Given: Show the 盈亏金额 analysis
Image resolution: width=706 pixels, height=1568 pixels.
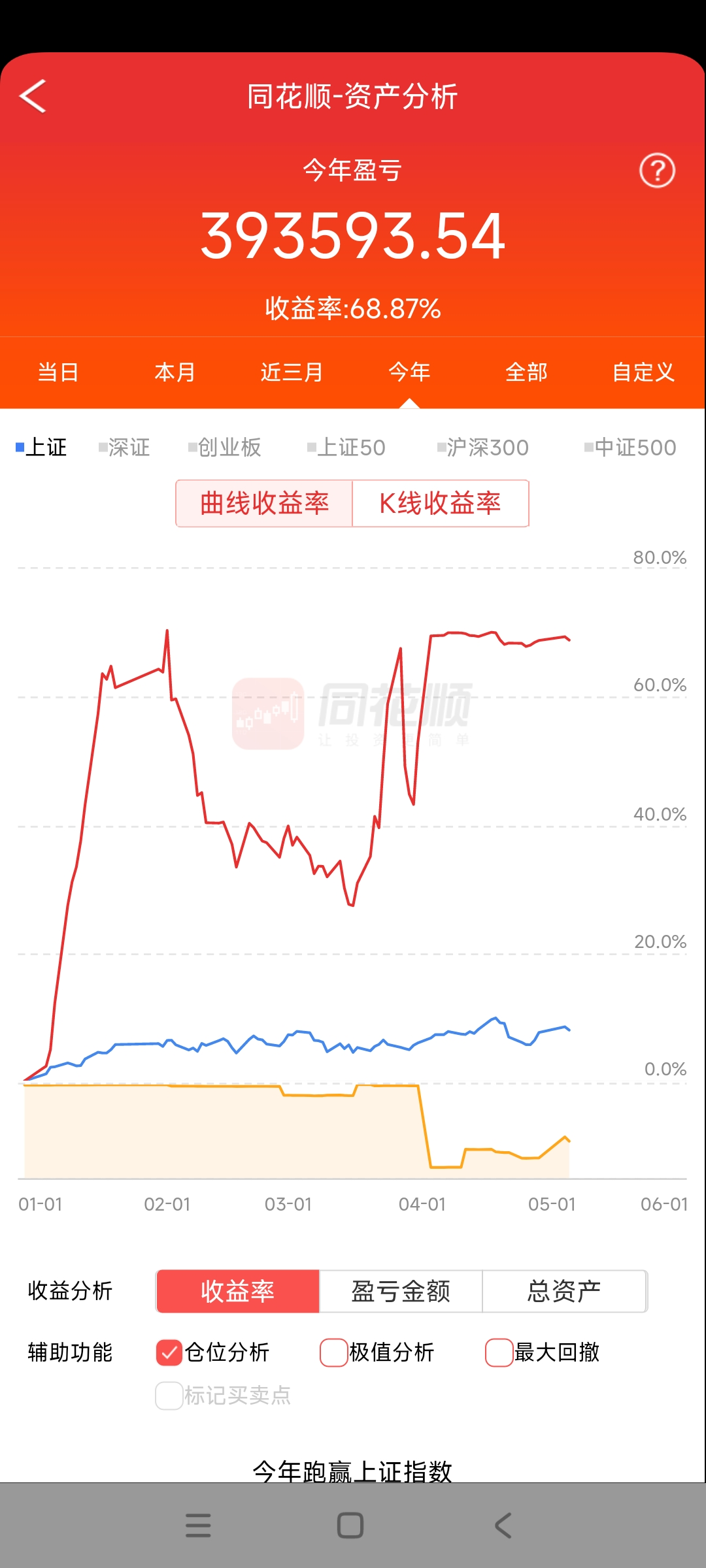Looking at the screenshot, I should pos(401,1292).
